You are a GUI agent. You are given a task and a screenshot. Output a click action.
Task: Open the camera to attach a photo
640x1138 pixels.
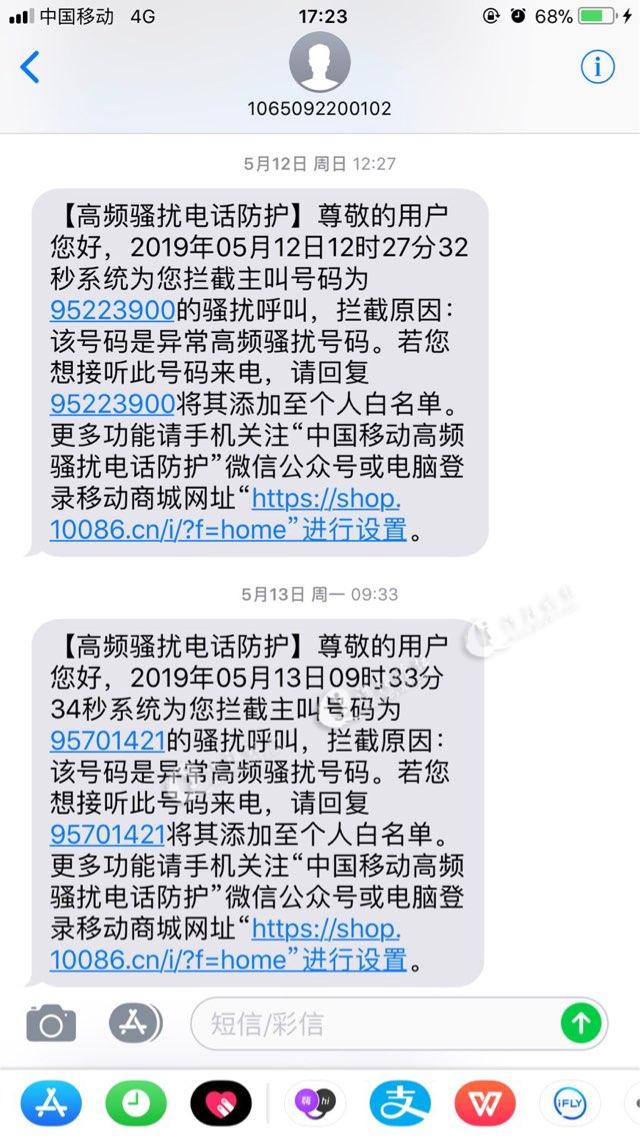click(51, 1023)
